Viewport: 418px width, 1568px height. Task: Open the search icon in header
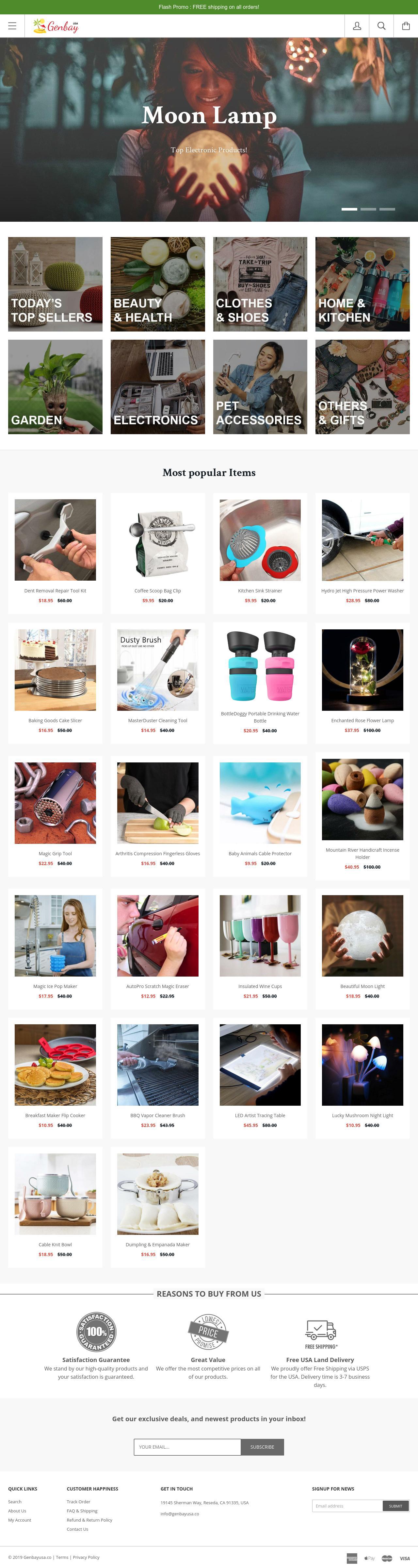[381, 26]
